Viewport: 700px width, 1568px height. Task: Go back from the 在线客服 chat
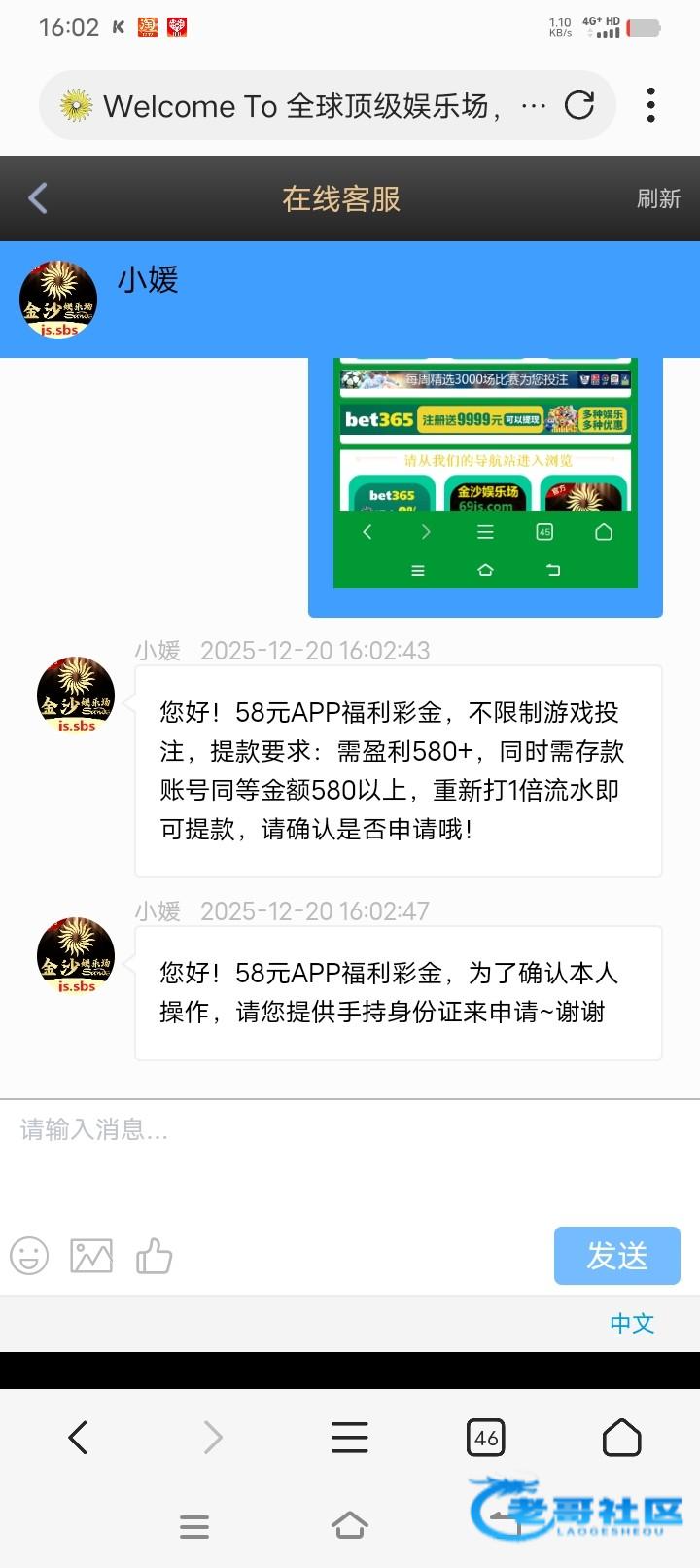[38, 198]
